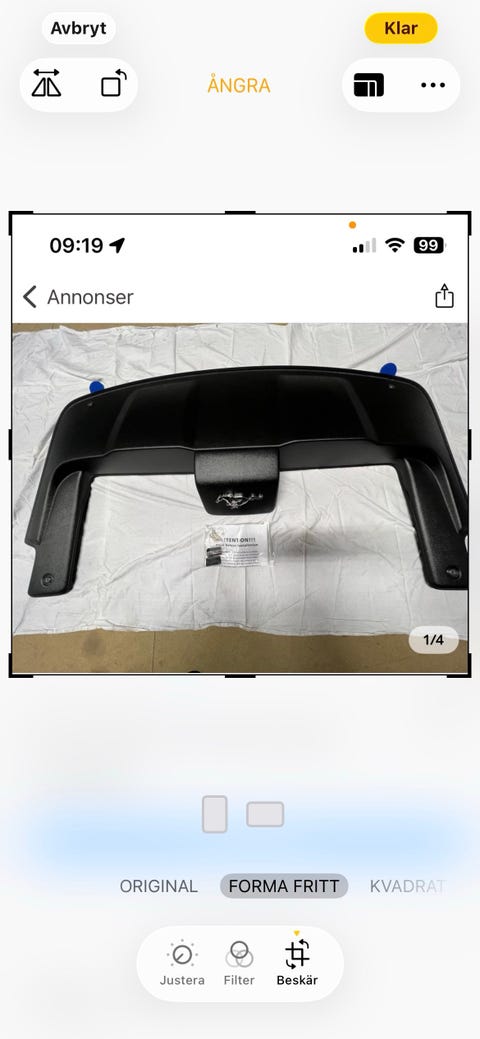Choose the KVADRAT square ratio

coord(407,886)
